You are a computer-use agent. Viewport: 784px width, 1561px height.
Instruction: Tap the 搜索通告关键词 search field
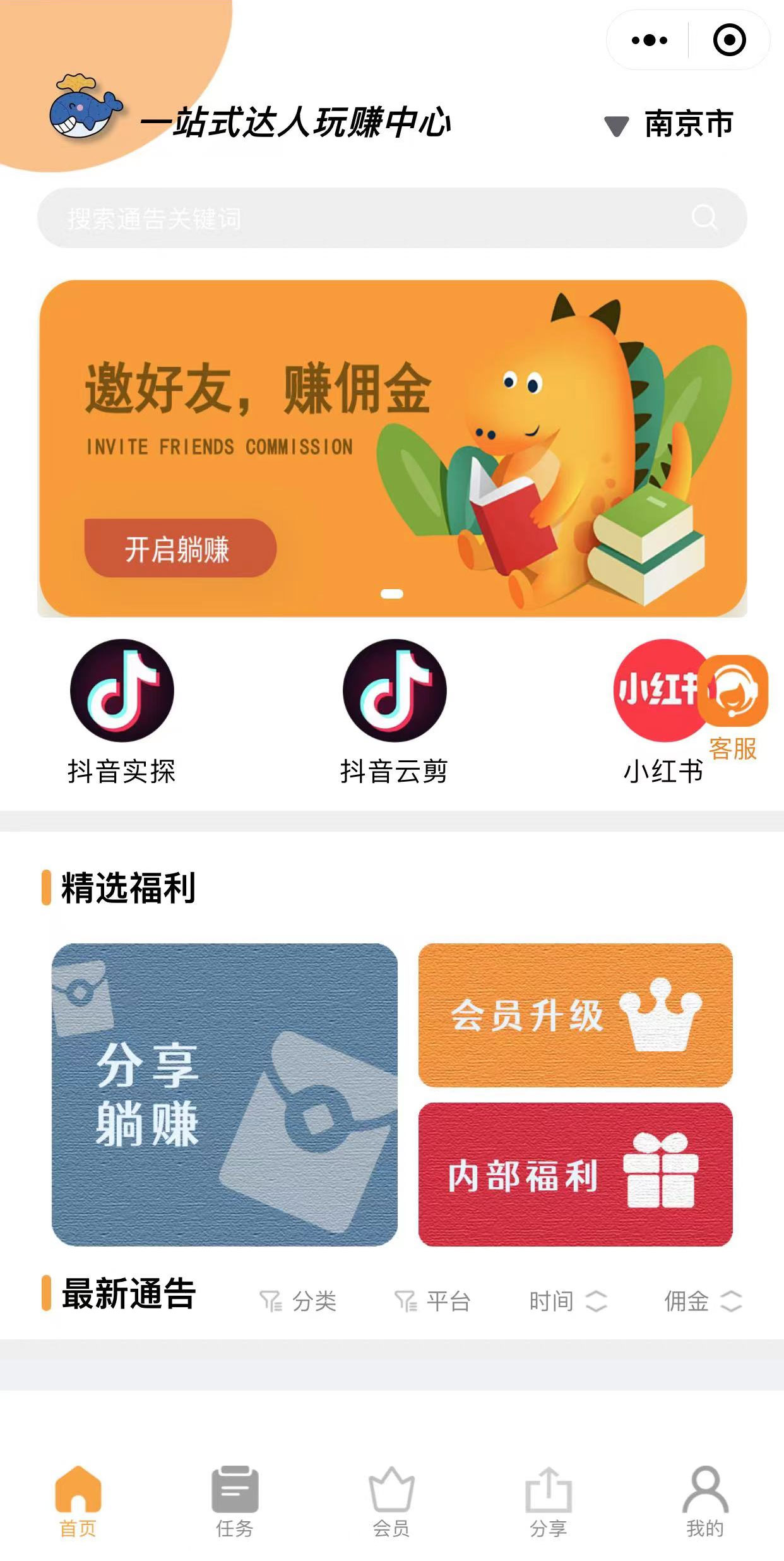pyautogui.click(x=392, y=218)
